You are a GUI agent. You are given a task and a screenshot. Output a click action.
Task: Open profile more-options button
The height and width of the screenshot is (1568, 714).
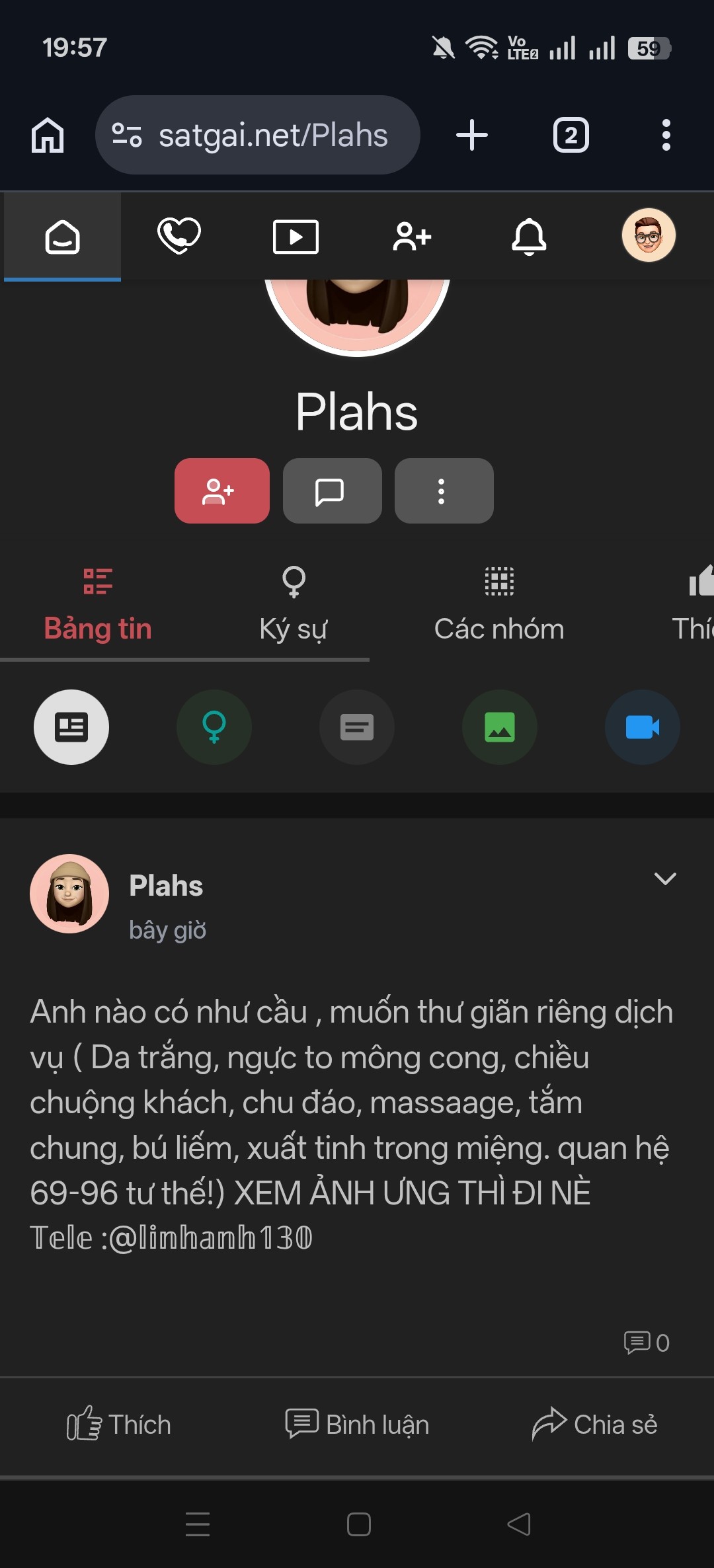click(444, 491)
